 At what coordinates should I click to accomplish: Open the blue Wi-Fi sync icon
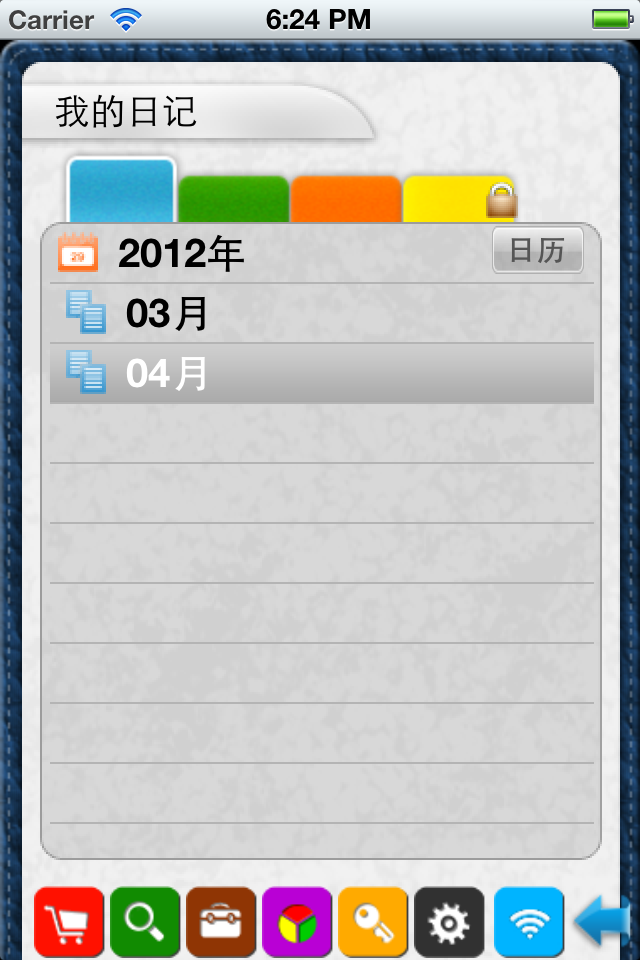(529, 922)
